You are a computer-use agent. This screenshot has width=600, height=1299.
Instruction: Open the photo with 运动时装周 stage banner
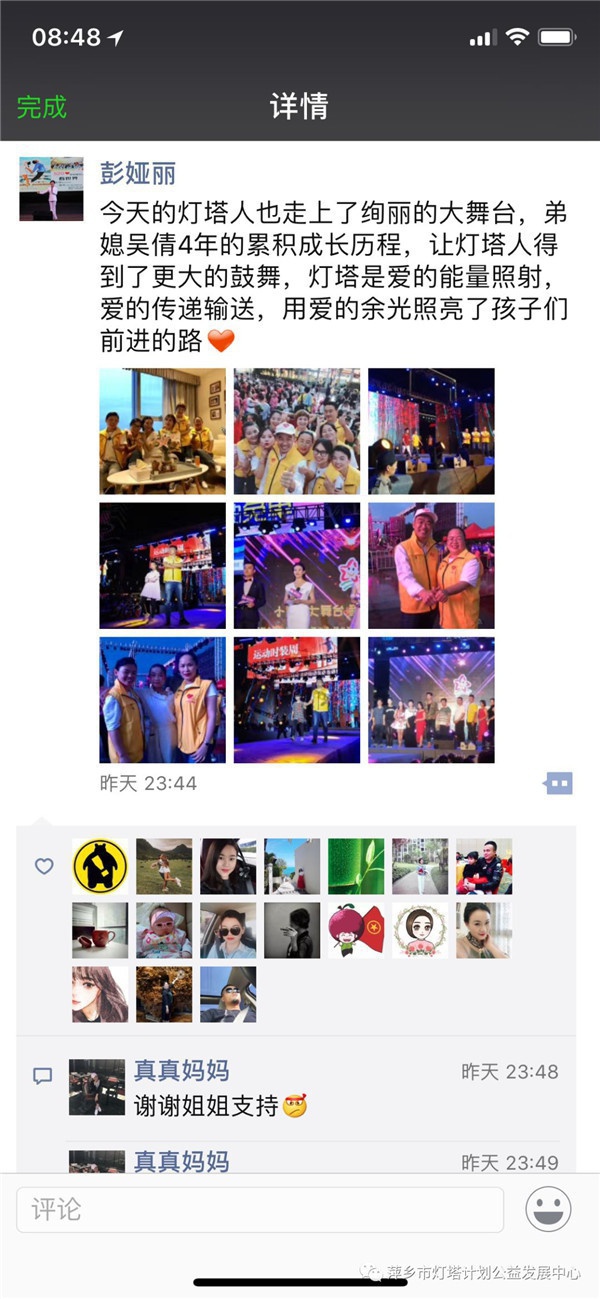pyautogui.click(x=297, y=700)
